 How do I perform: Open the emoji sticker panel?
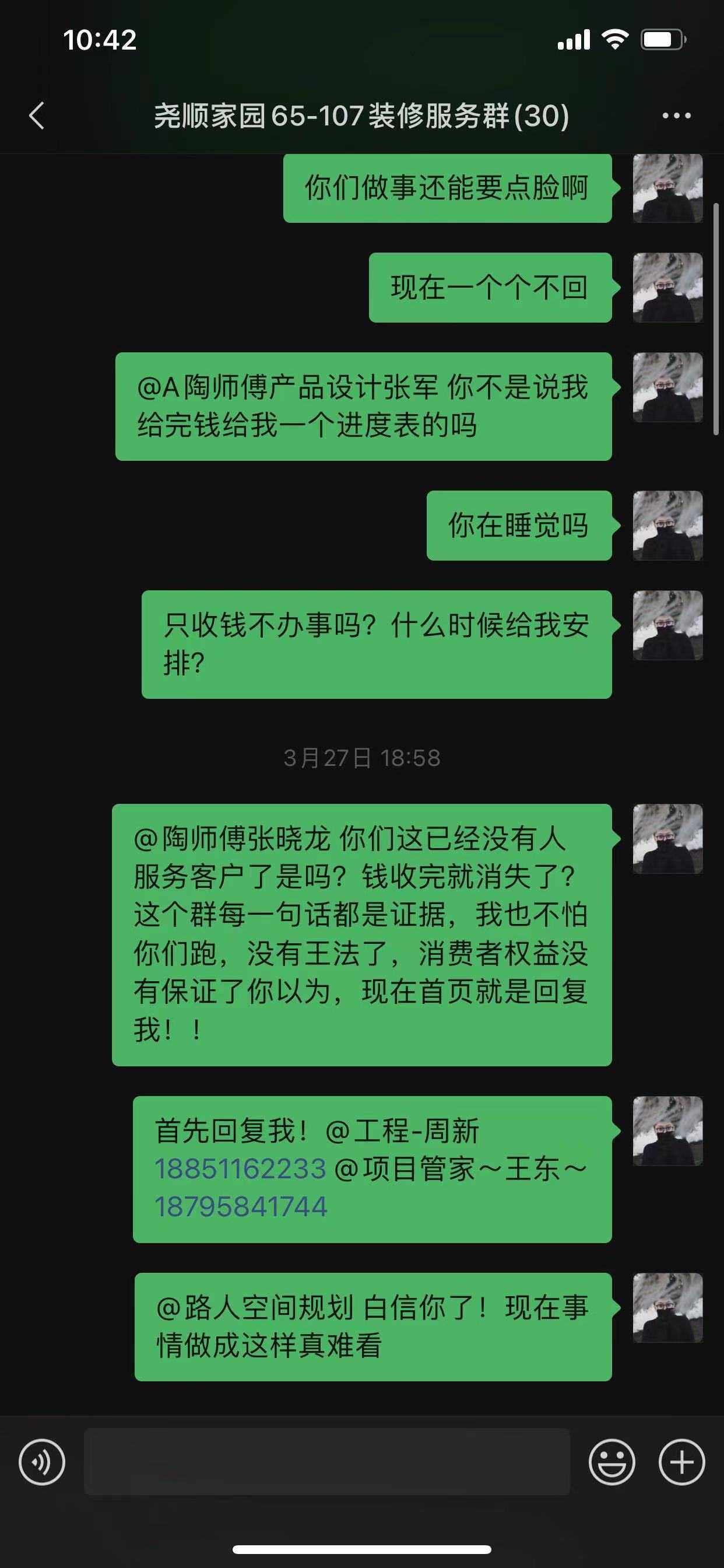(x=611, y=1461)
